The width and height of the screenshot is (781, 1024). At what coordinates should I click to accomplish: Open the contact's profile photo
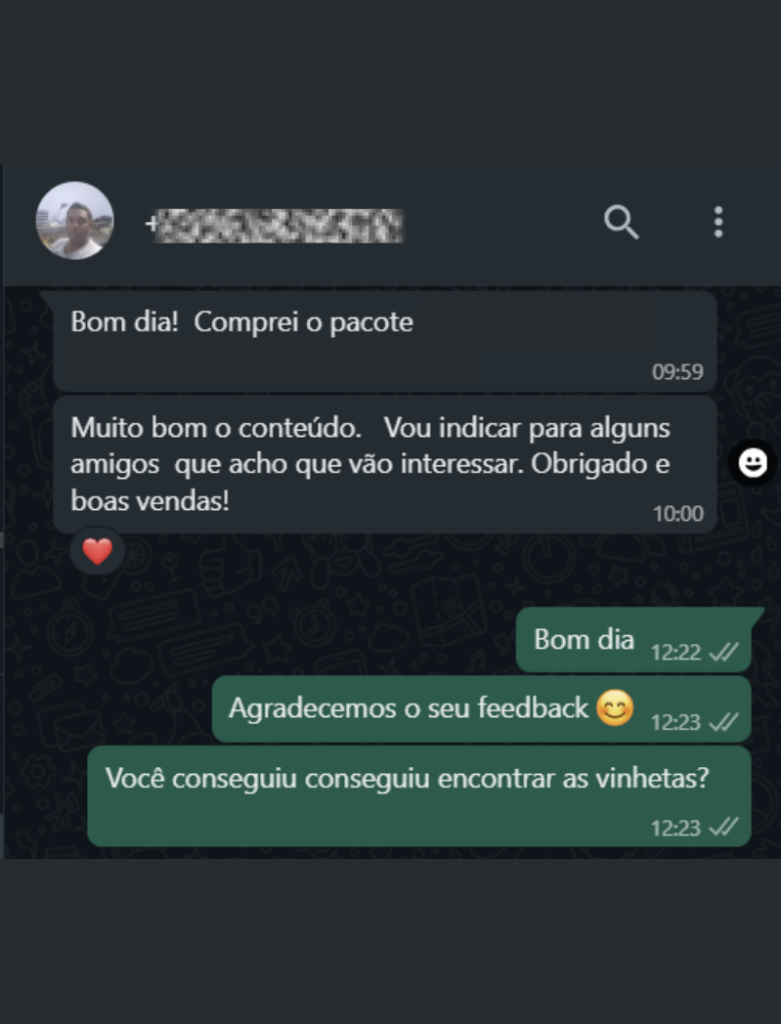[75, 221]
